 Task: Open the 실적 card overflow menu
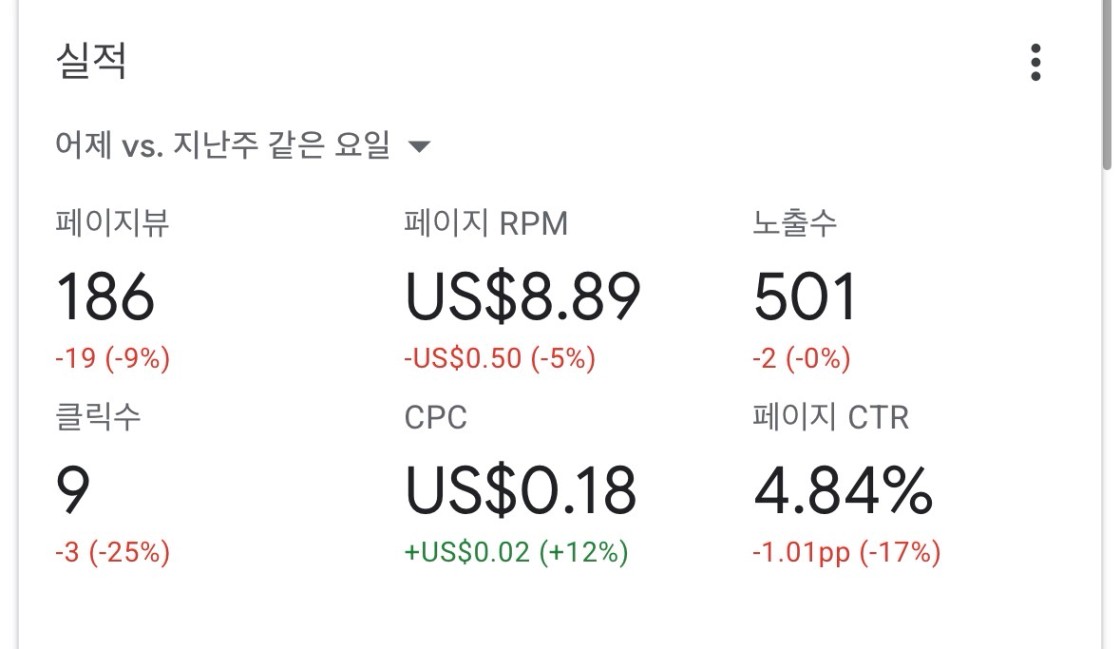1035,62
